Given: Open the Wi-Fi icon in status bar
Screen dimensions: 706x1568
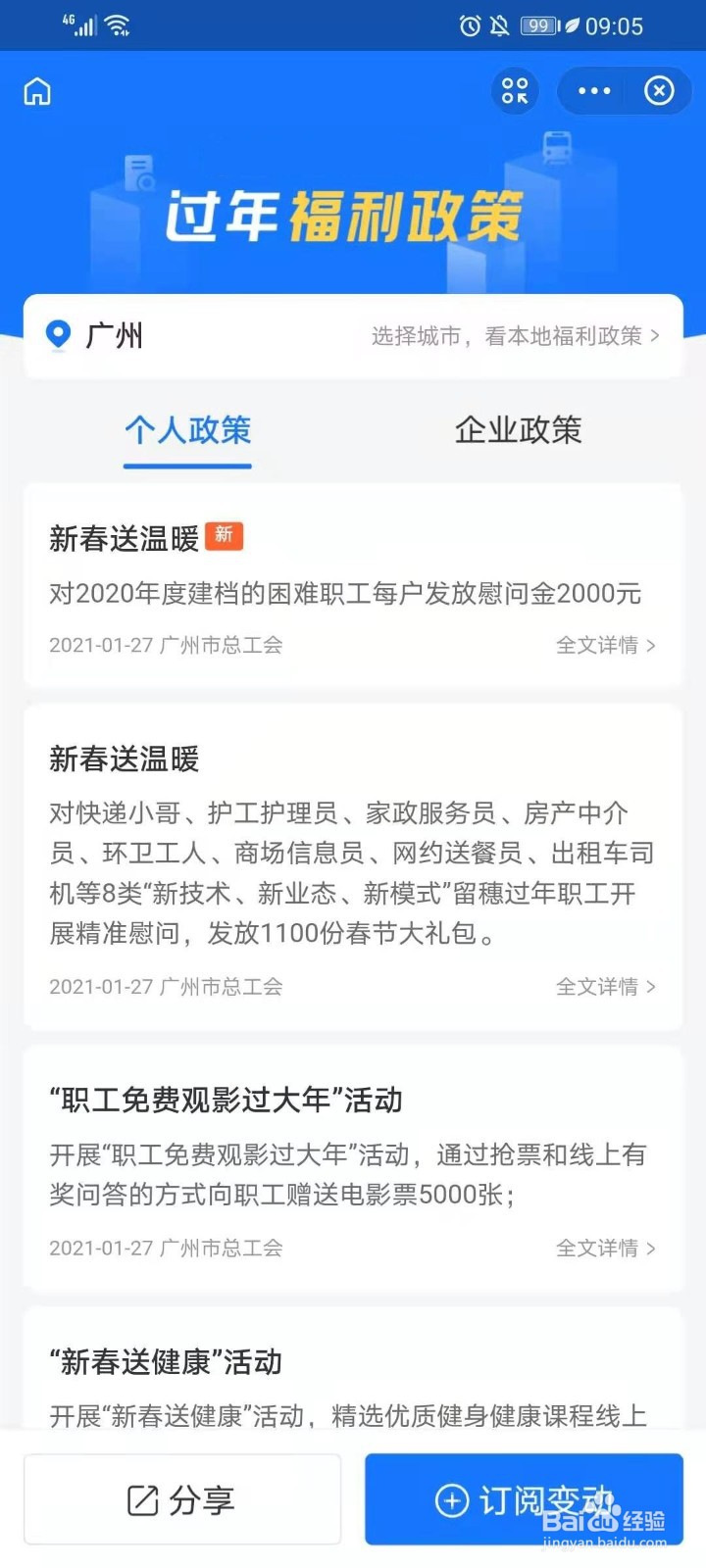Looking at the screenshot, I should coord(119,24).
